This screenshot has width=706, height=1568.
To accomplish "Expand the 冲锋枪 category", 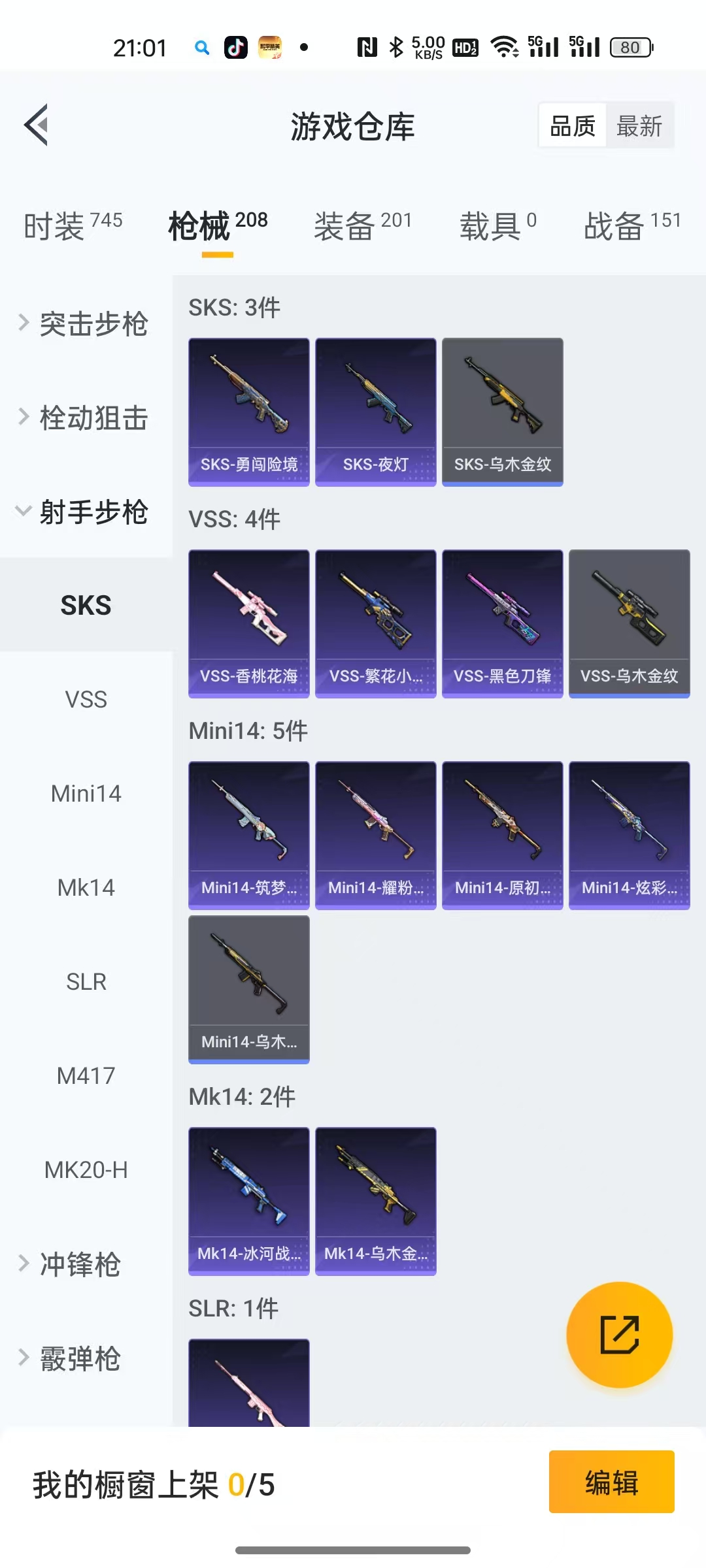I will 72,1265.
